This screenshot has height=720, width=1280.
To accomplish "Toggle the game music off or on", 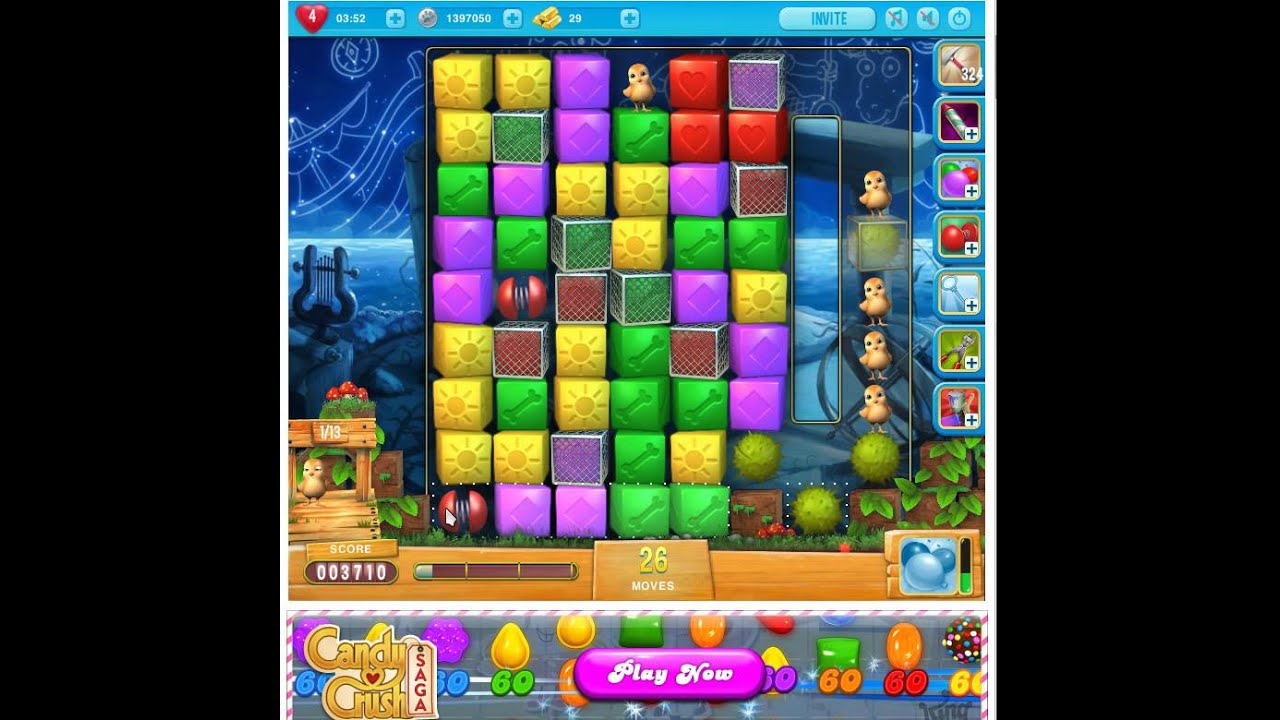I will [x=897, y=18].
